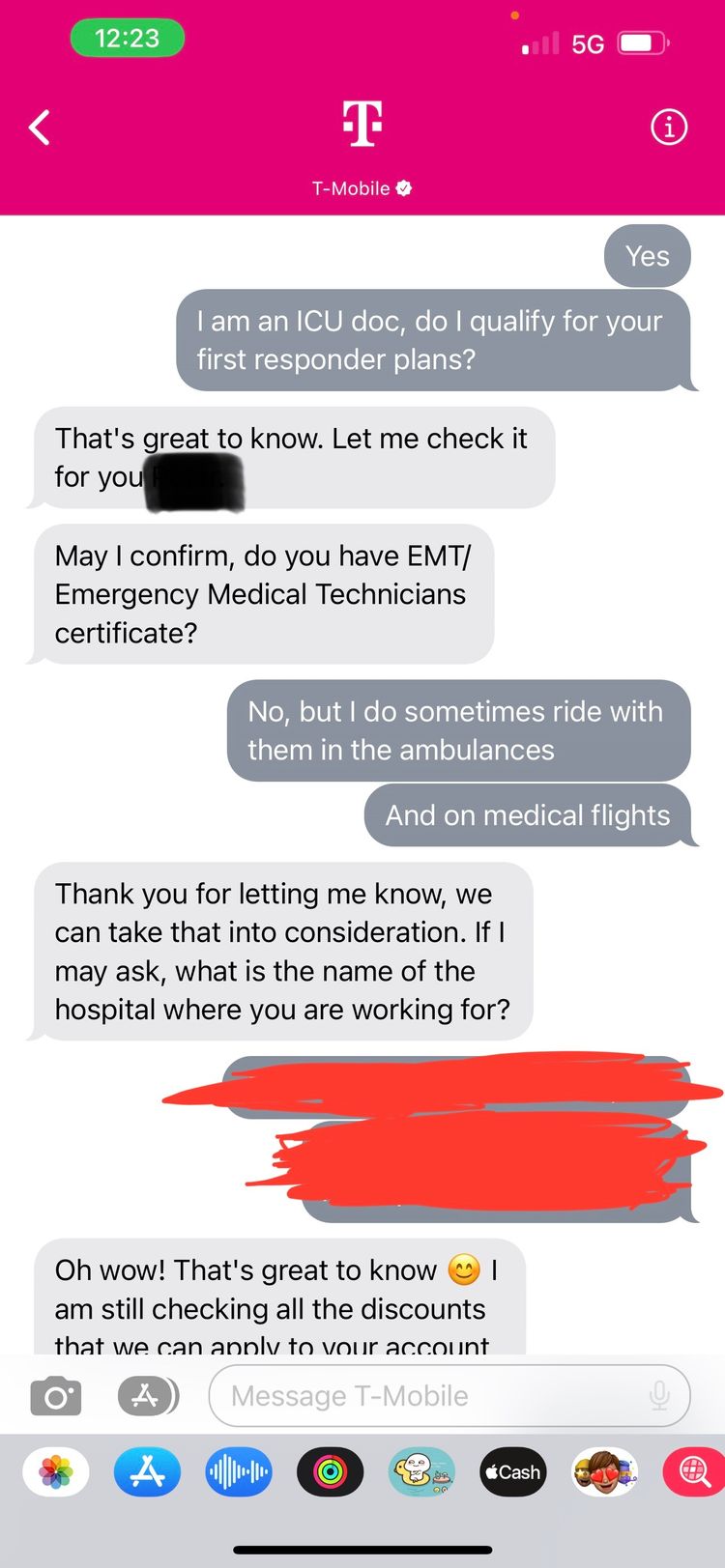The image size is (725, 1568).
Task: Open the App Store iMessage app
Action: [x=147, y=1472]
